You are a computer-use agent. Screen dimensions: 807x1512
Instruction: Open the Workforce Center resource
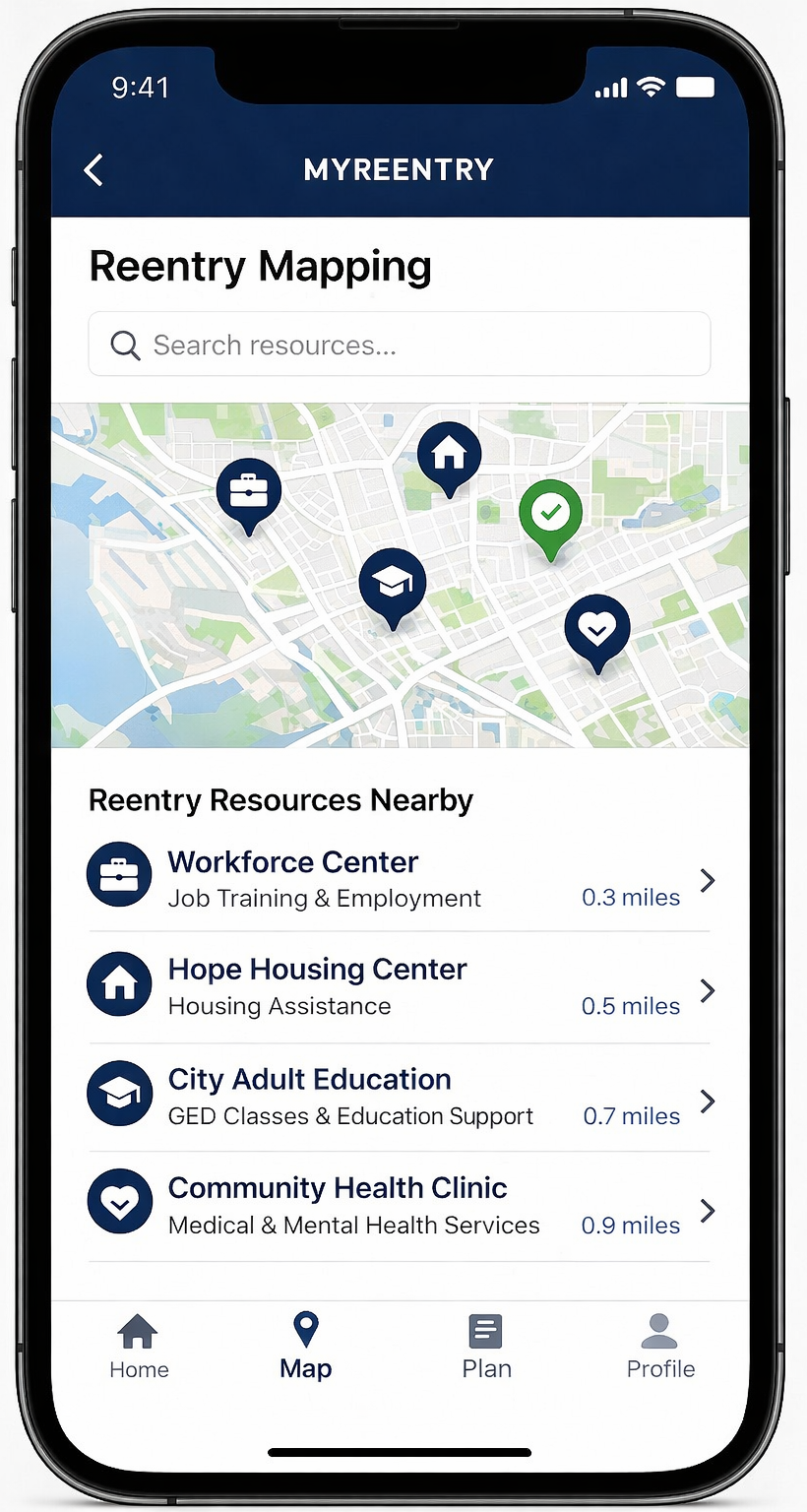(x=399, y=878)
